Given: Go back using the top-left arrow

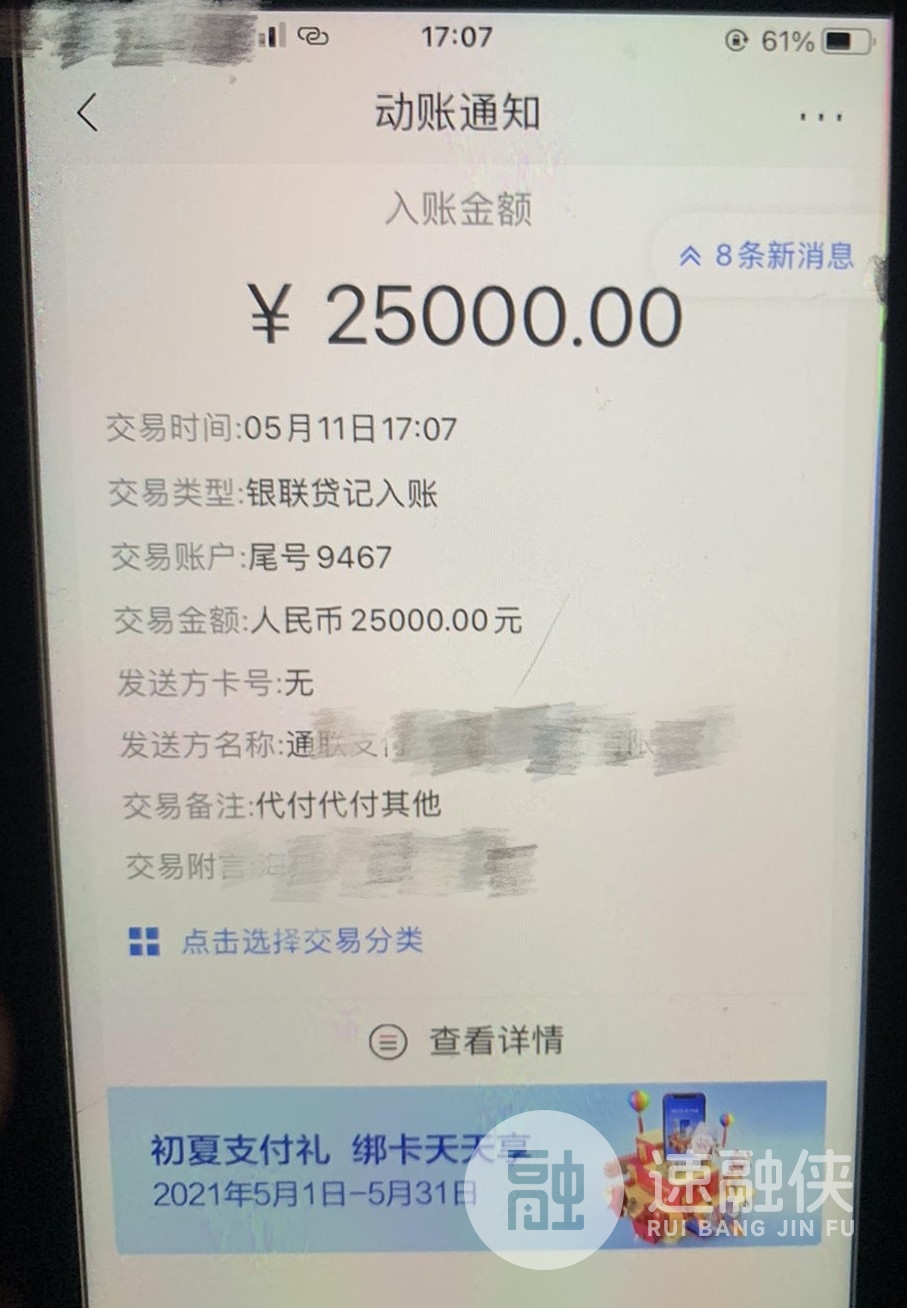Looking at the screenshot, I should click(88, 113).
